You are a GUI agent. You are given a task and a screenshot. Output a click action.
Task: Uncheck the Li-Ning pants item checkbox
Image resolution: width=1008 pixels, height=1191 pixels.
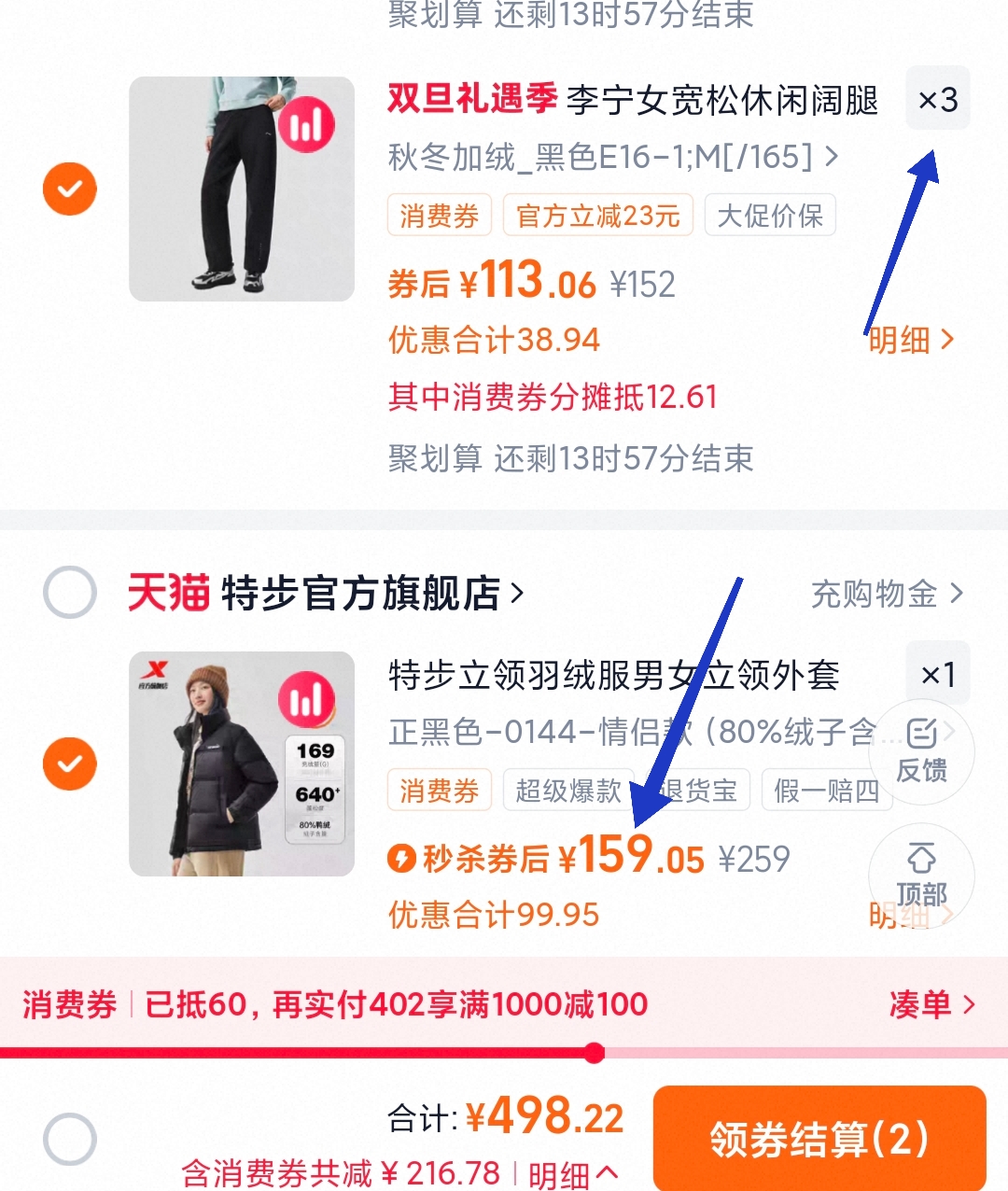click(x=70, y=189)
